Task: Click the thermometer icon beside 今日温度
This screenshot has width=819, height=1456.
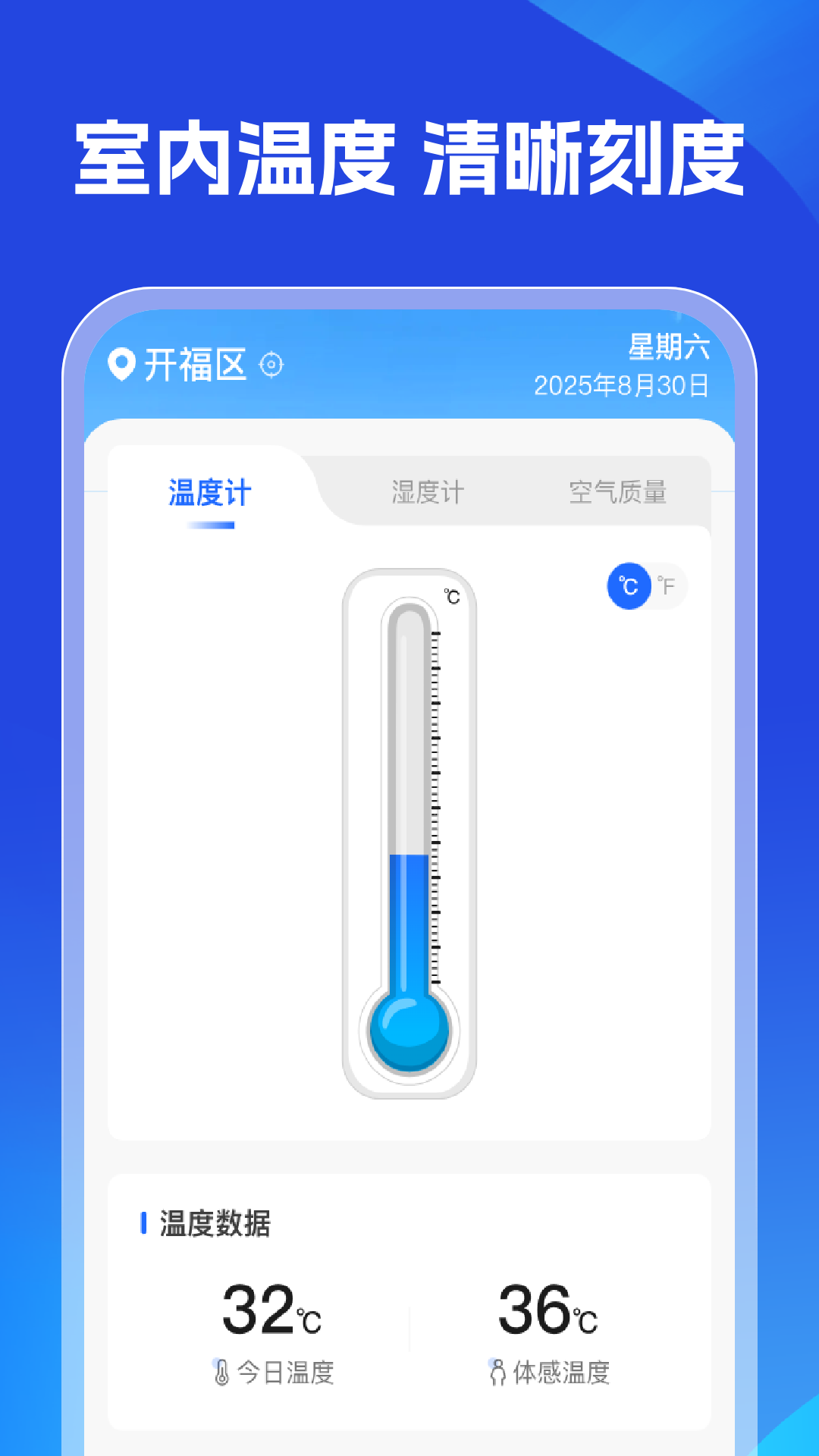Action: pyautogui.click(x=221, y=1370)
